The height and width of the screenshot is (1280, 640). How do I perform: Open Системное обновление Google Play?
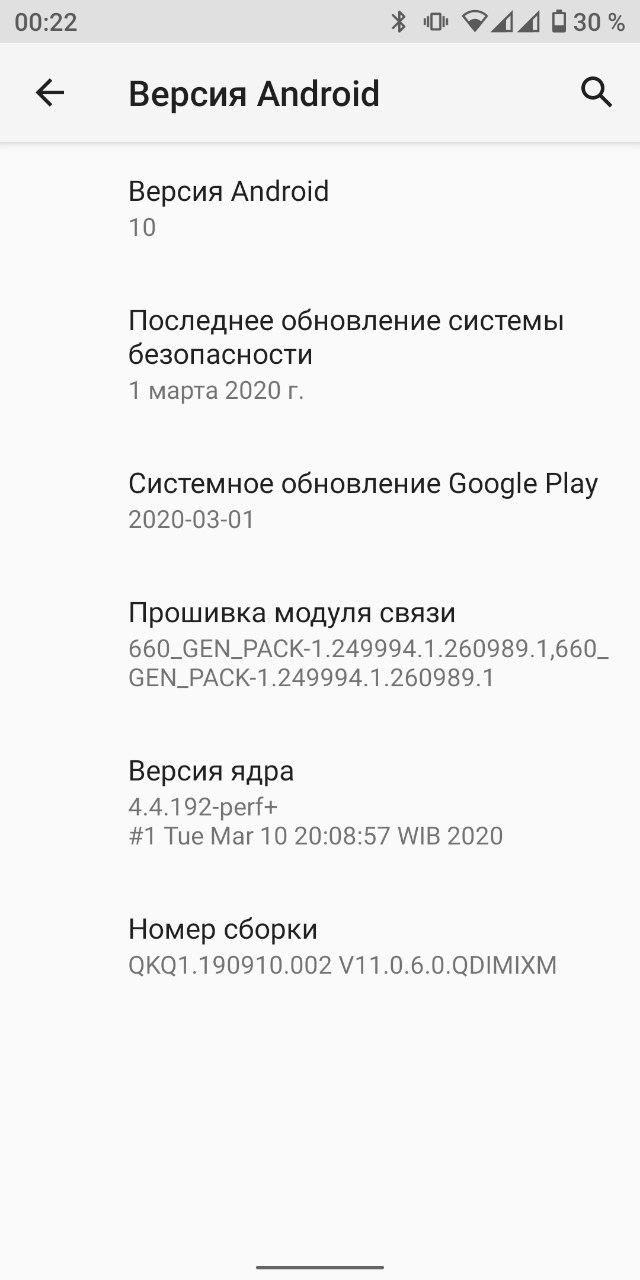coord(320,500)
